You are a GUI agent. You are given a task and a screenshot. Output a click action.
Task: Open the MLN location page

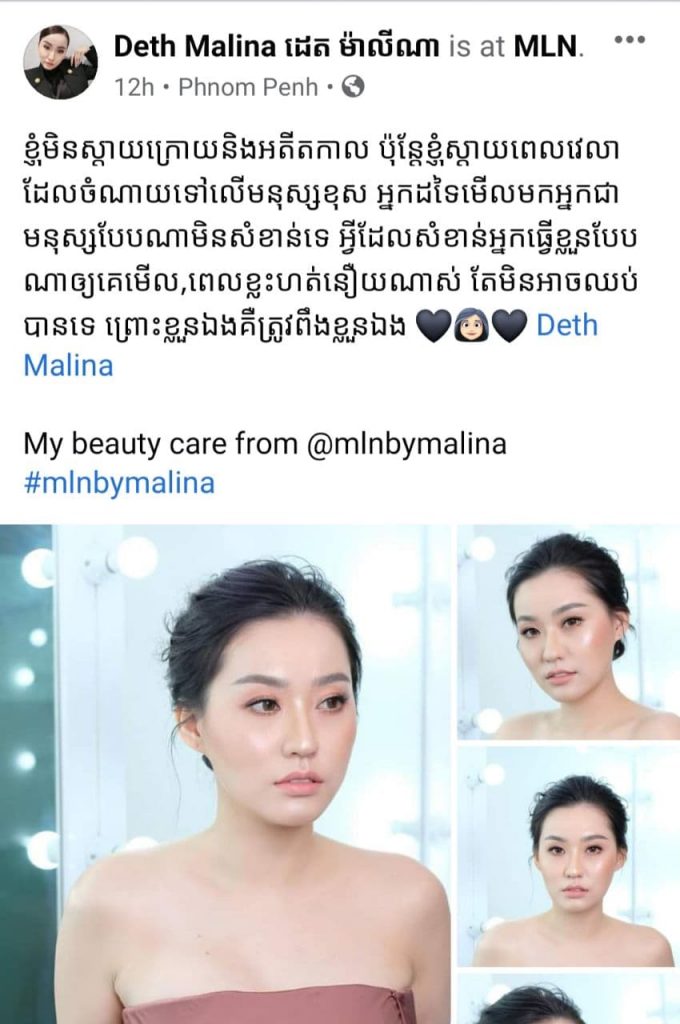coord(548,45)
